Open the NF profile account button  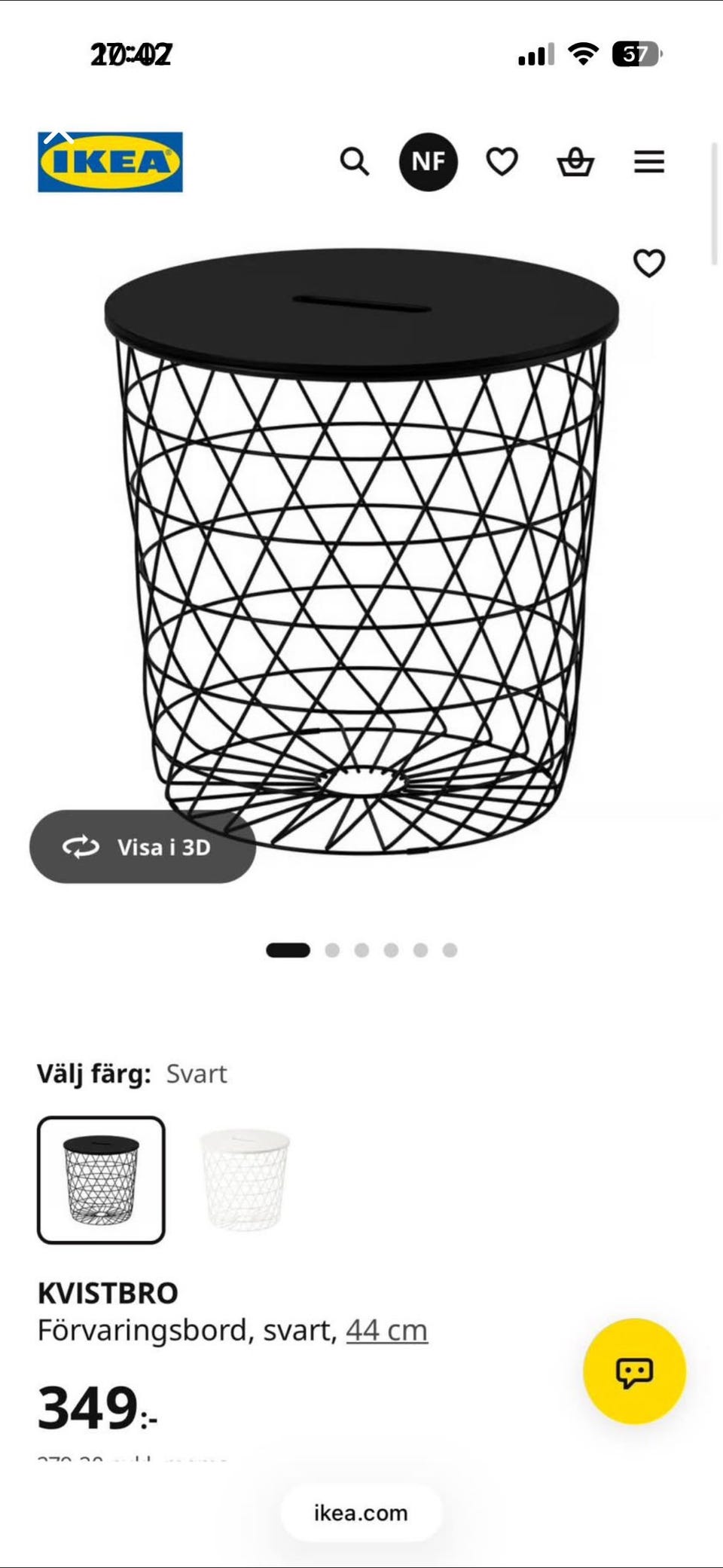coord(428,161)
